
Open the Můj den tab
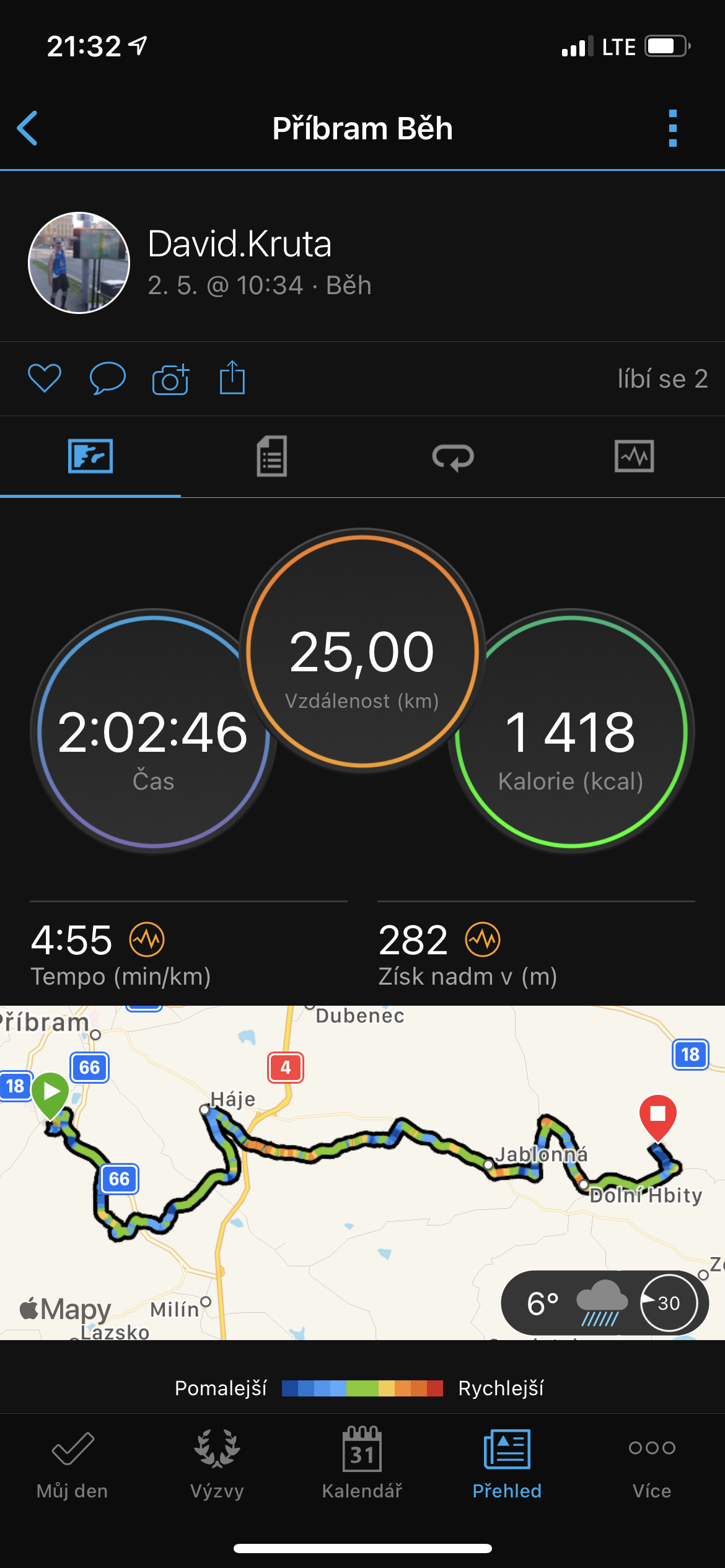point(72,1465)
